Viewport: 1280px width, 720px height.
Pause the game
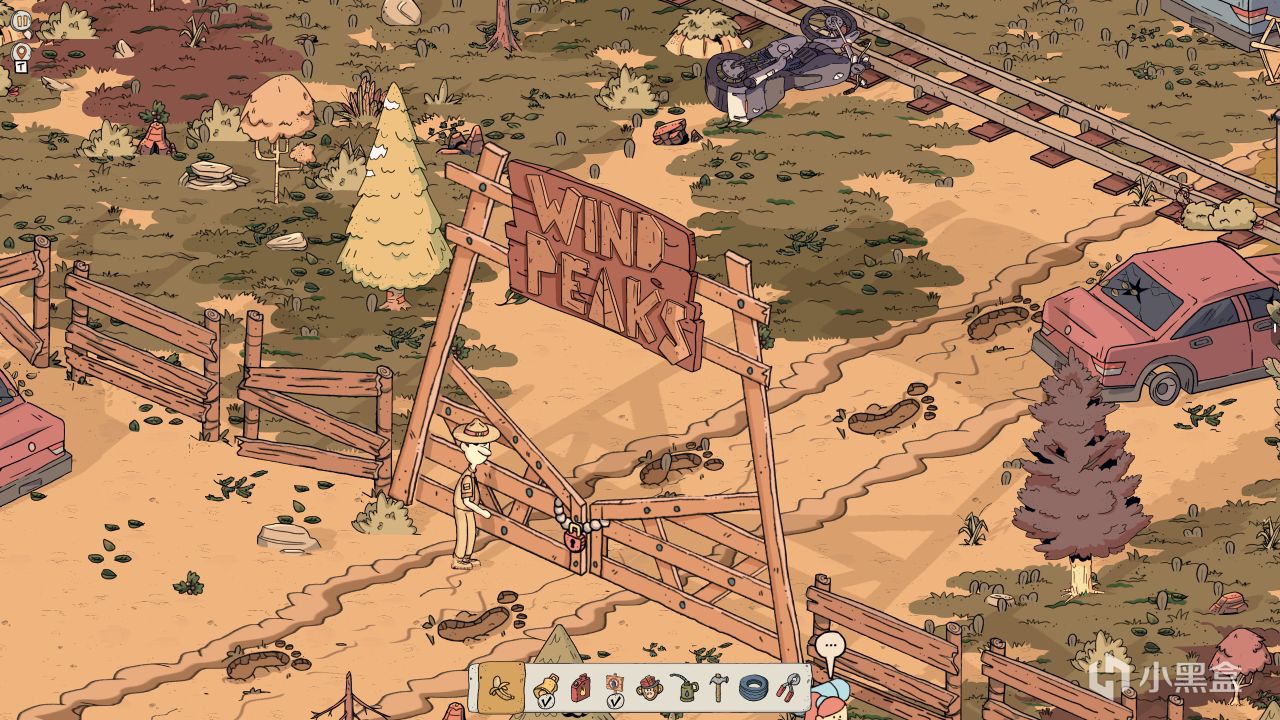[x=21, y=20]
